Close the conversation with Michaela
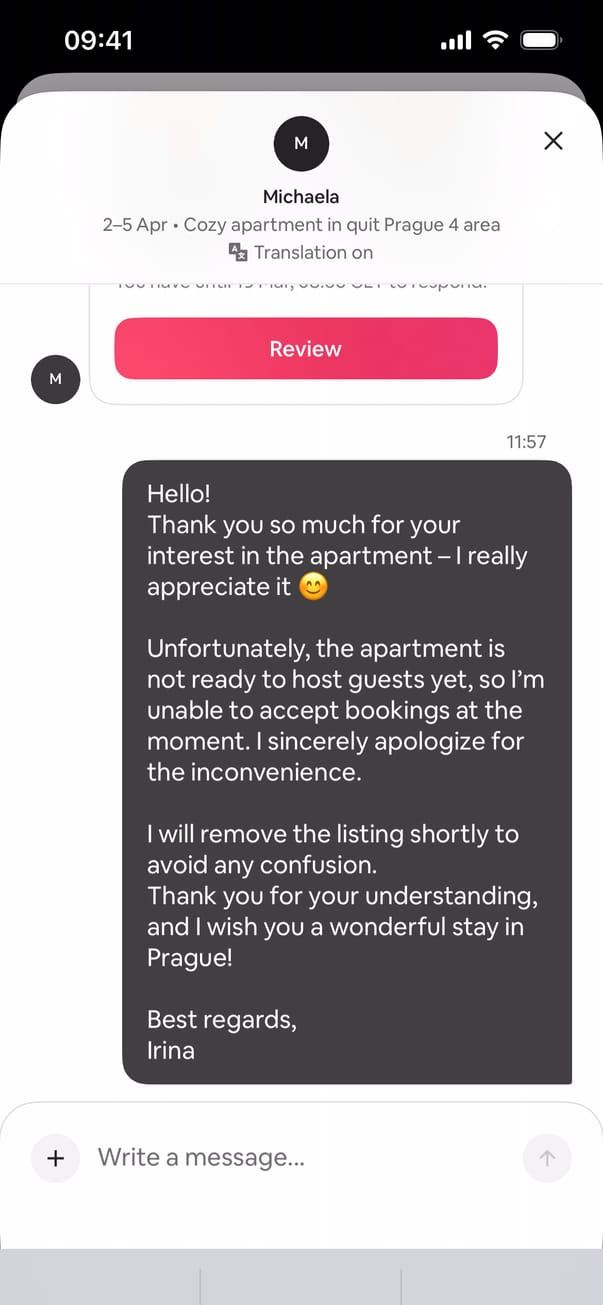This screenshot has width=603, height=1305. [x=553, y=141]
